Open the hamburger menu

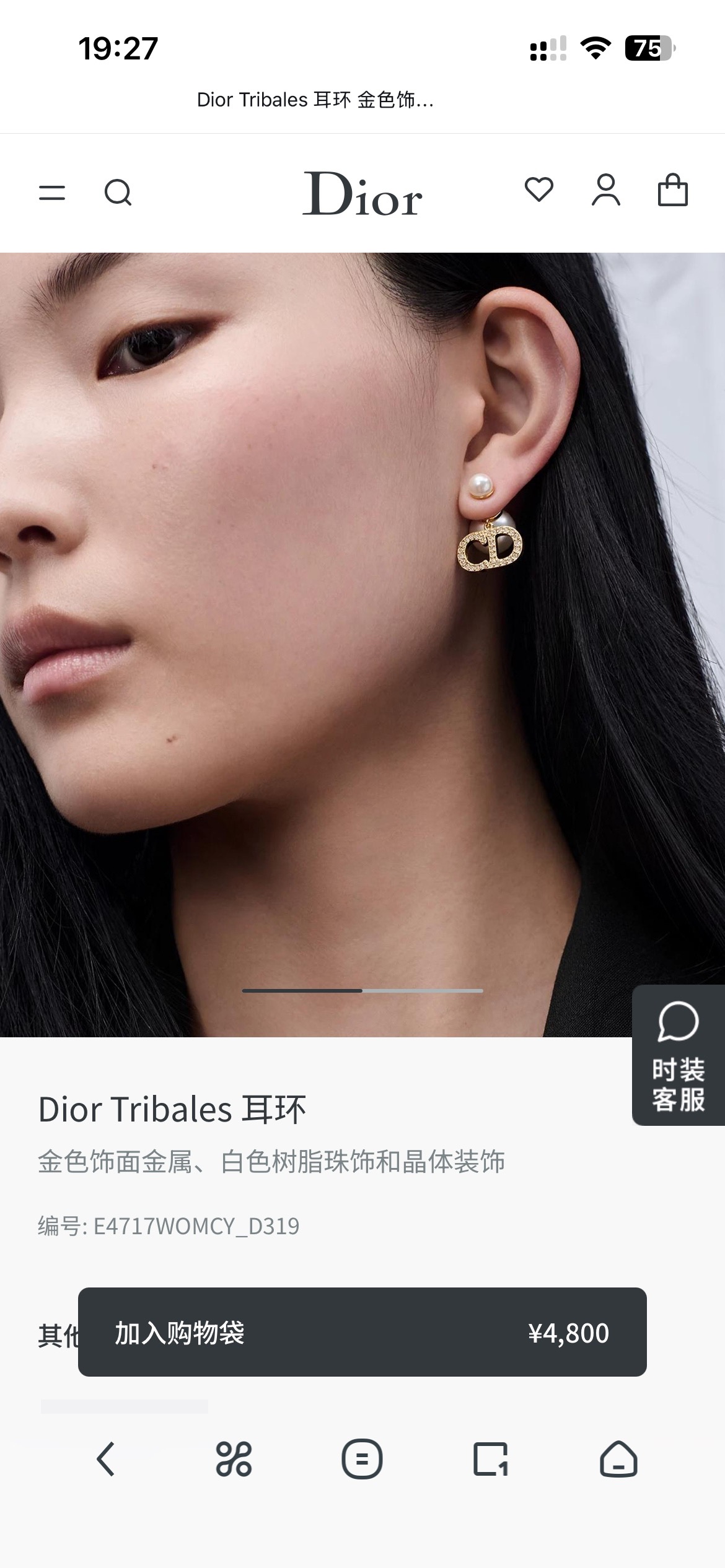[52, 193]
